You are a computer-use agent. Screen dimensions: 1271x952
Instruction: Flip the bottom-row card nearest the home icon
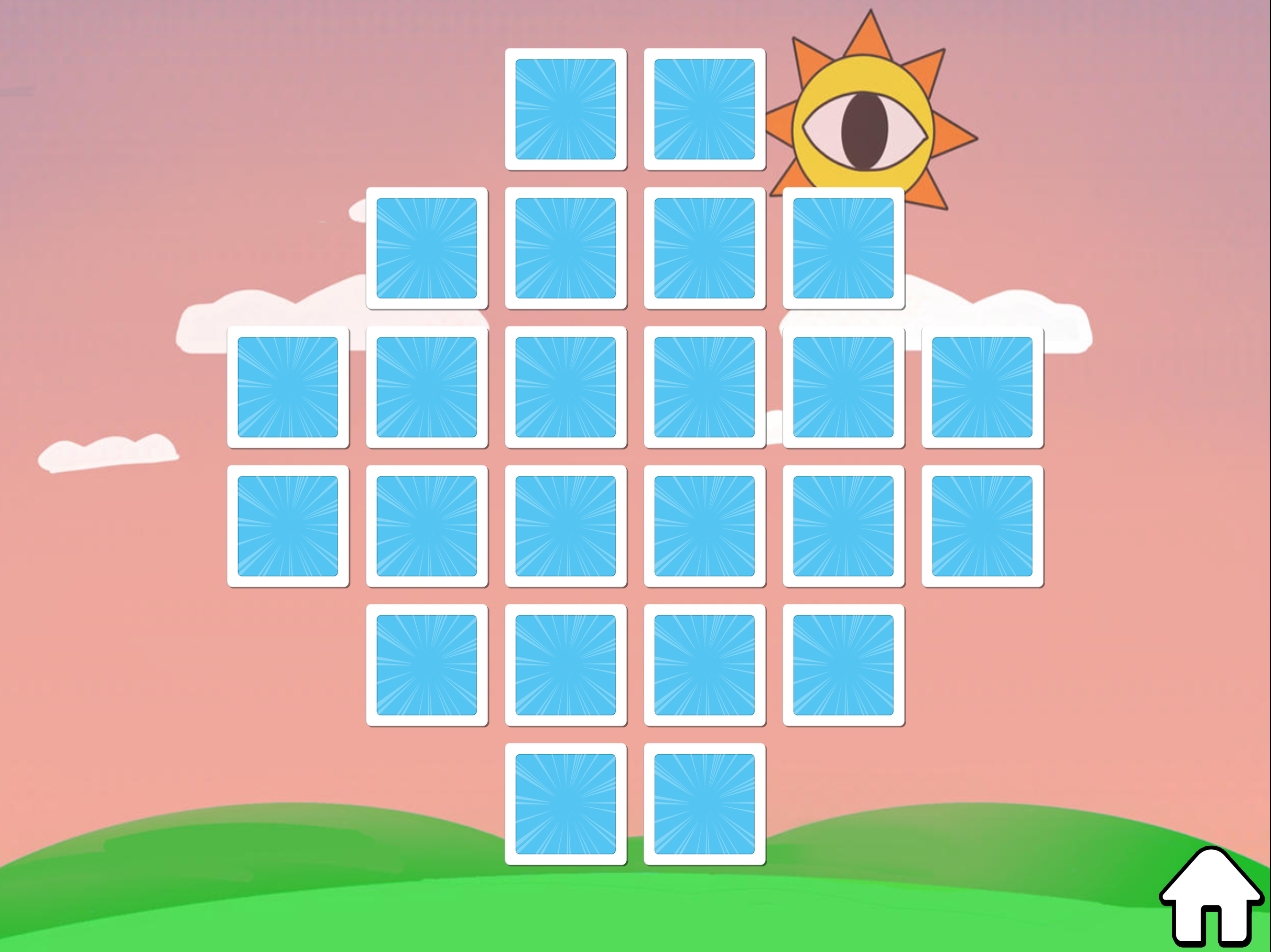coord(704,803)
